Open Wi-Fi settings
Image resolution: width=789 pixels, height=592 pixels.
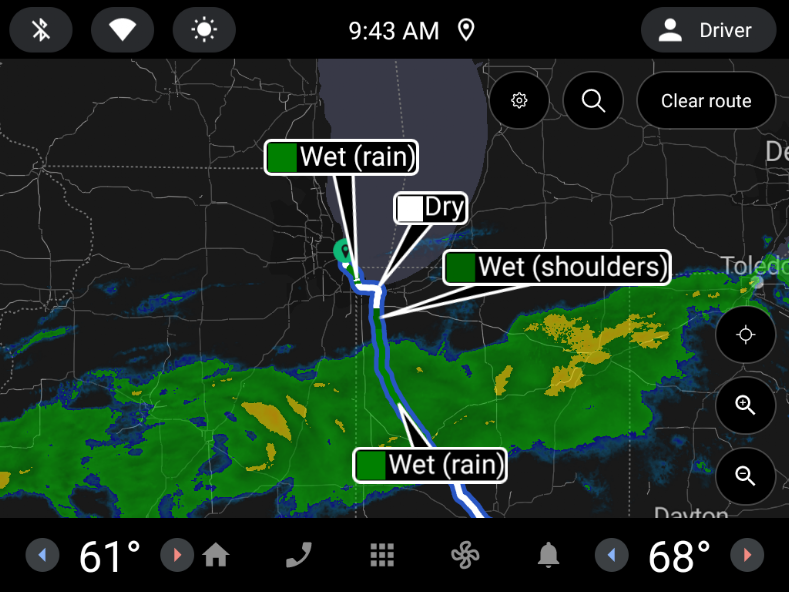pyautogui.click(x=122, y=30)
